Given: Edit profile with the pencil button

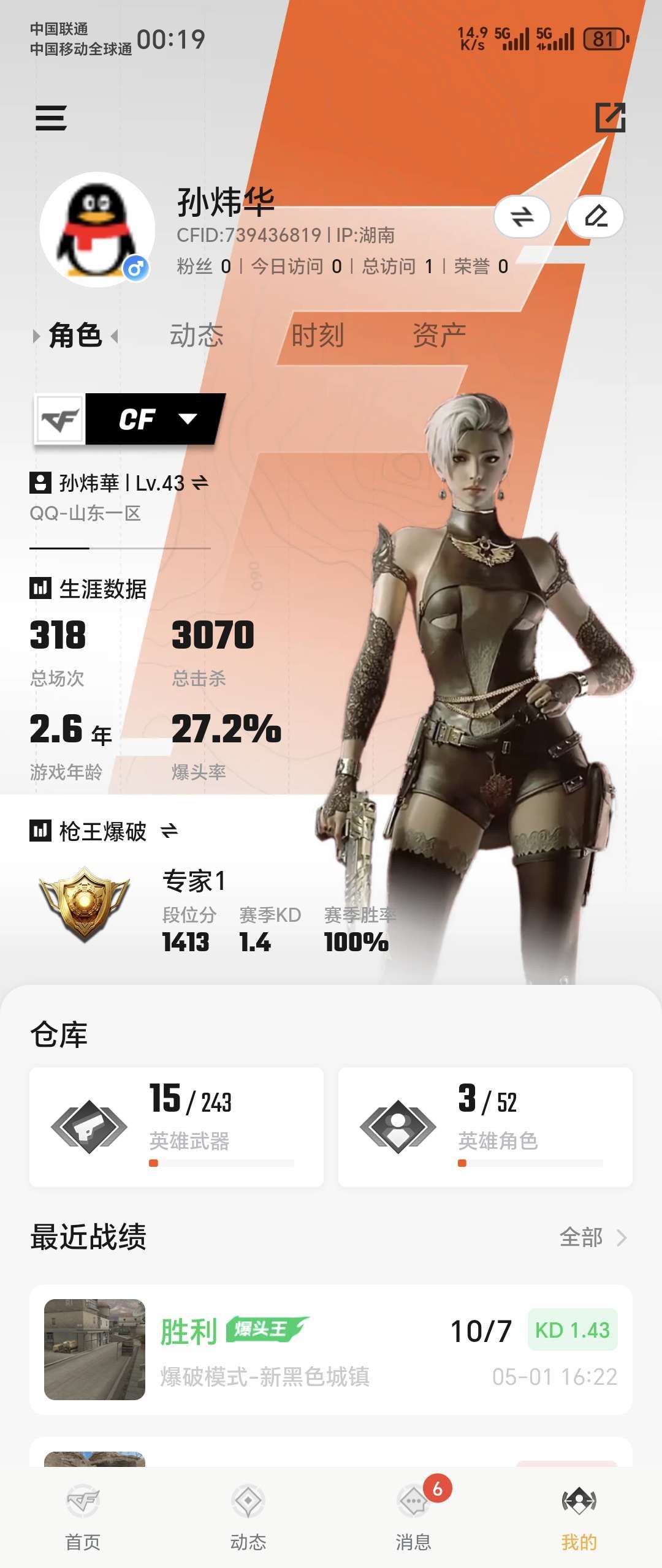Looking at the screenshot, I should 596,217.
